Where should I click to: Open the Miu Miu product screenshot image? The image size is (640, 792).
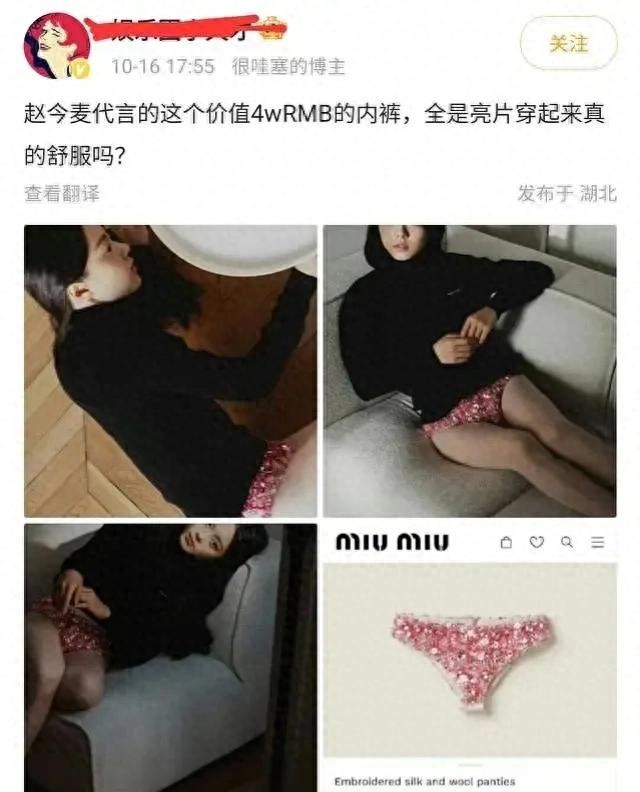(x=469, y=657)
